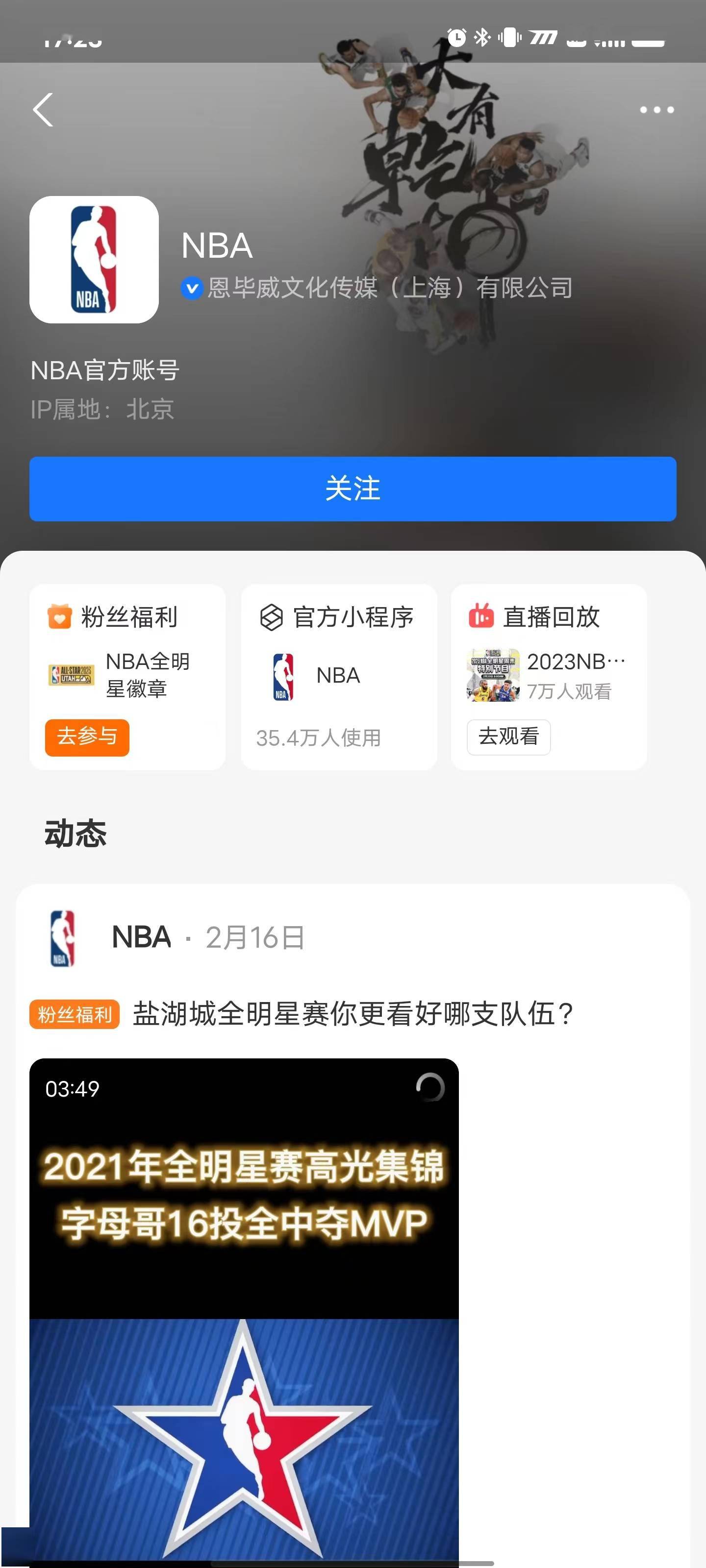Click the red TV icon beside 直播回放
Viewport: 706px width, 1568px height.
(x=483, y=617)
